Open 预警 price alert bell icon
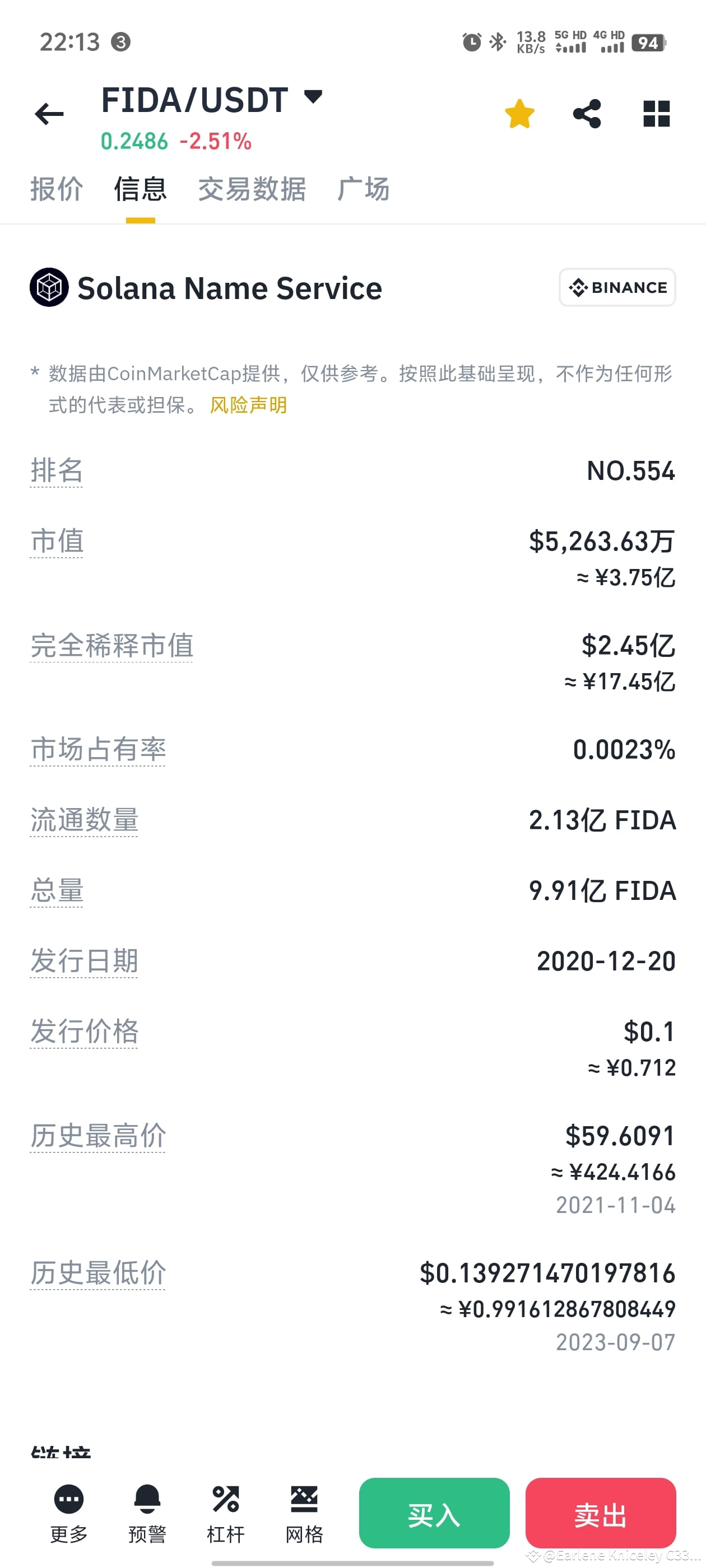The width and height of the screenshot is (706, 1568). 147,1511
